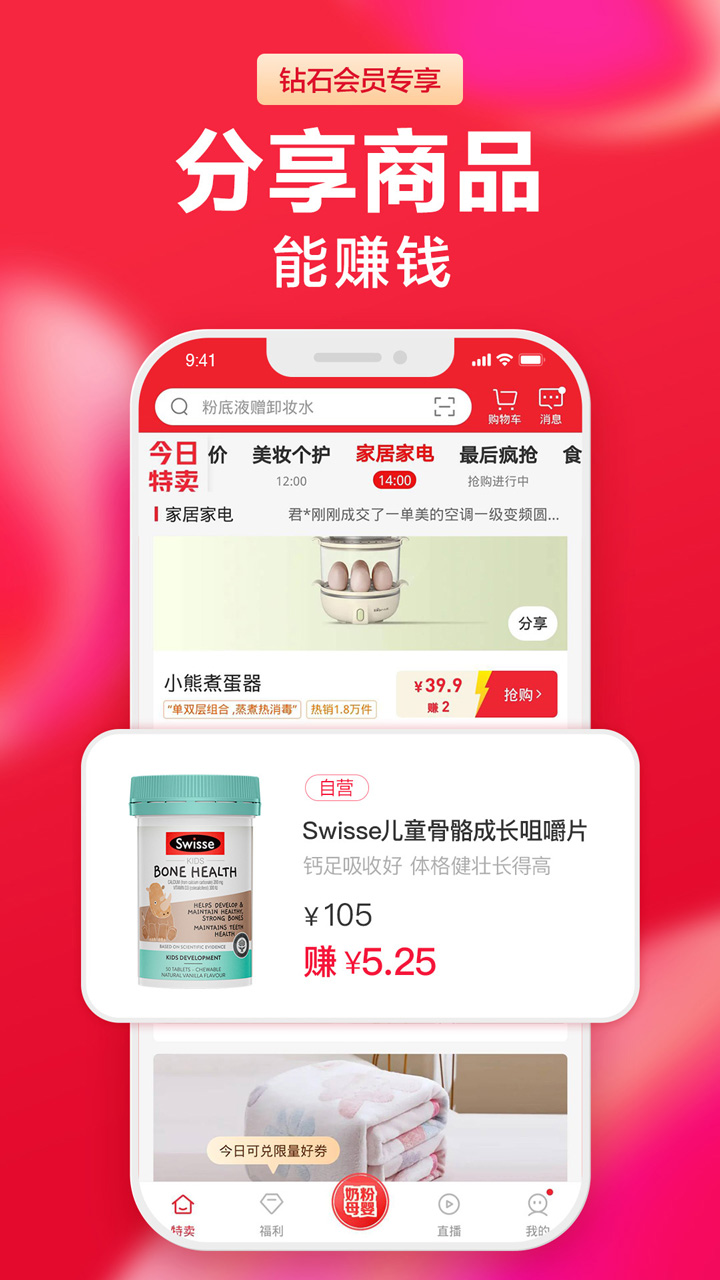Open the shopping cart (购物车)
Screen dimensions: 720x1280
pos(503,402)
